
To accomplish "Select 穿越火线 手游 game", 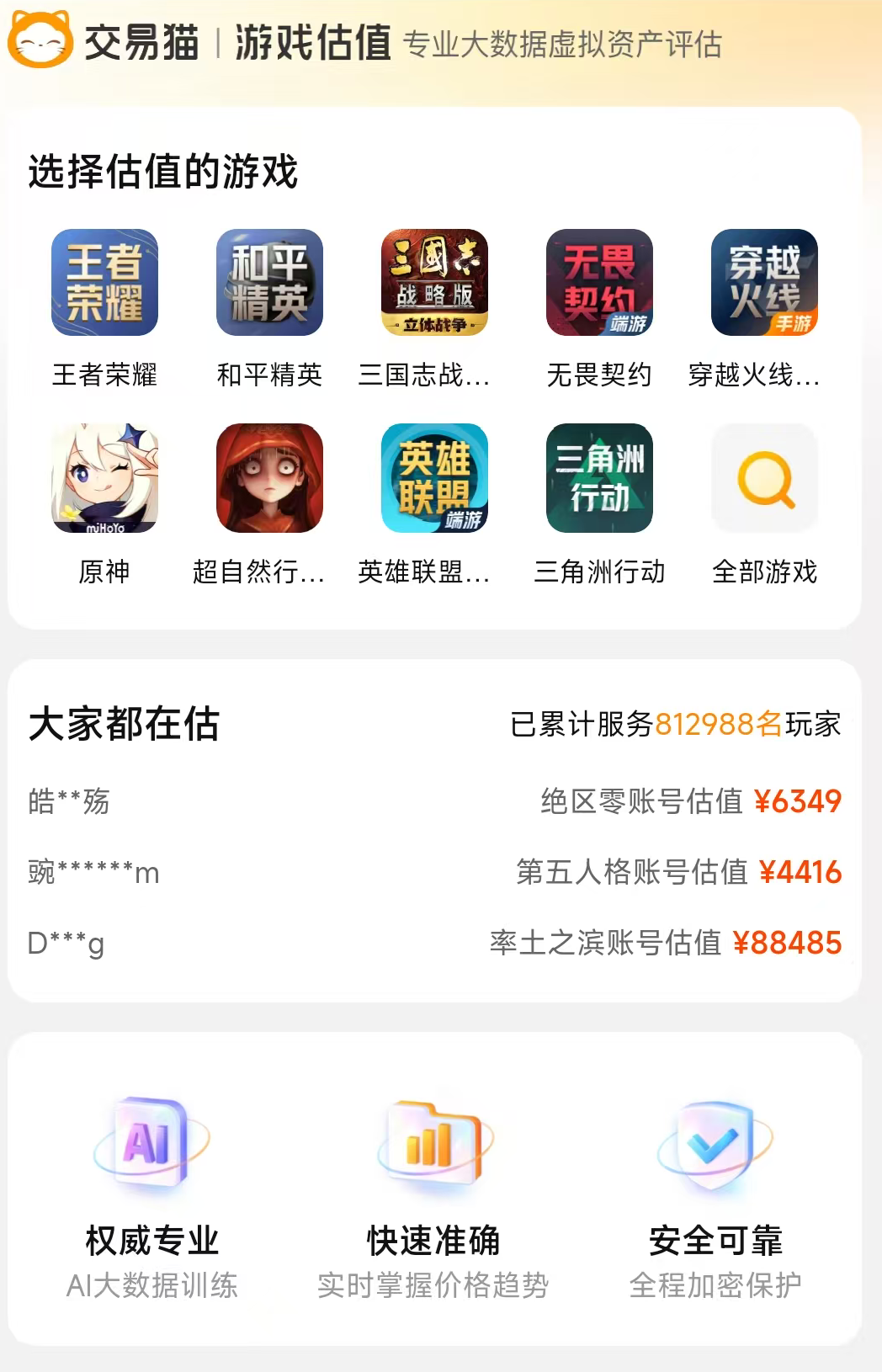I will (764, 283).
